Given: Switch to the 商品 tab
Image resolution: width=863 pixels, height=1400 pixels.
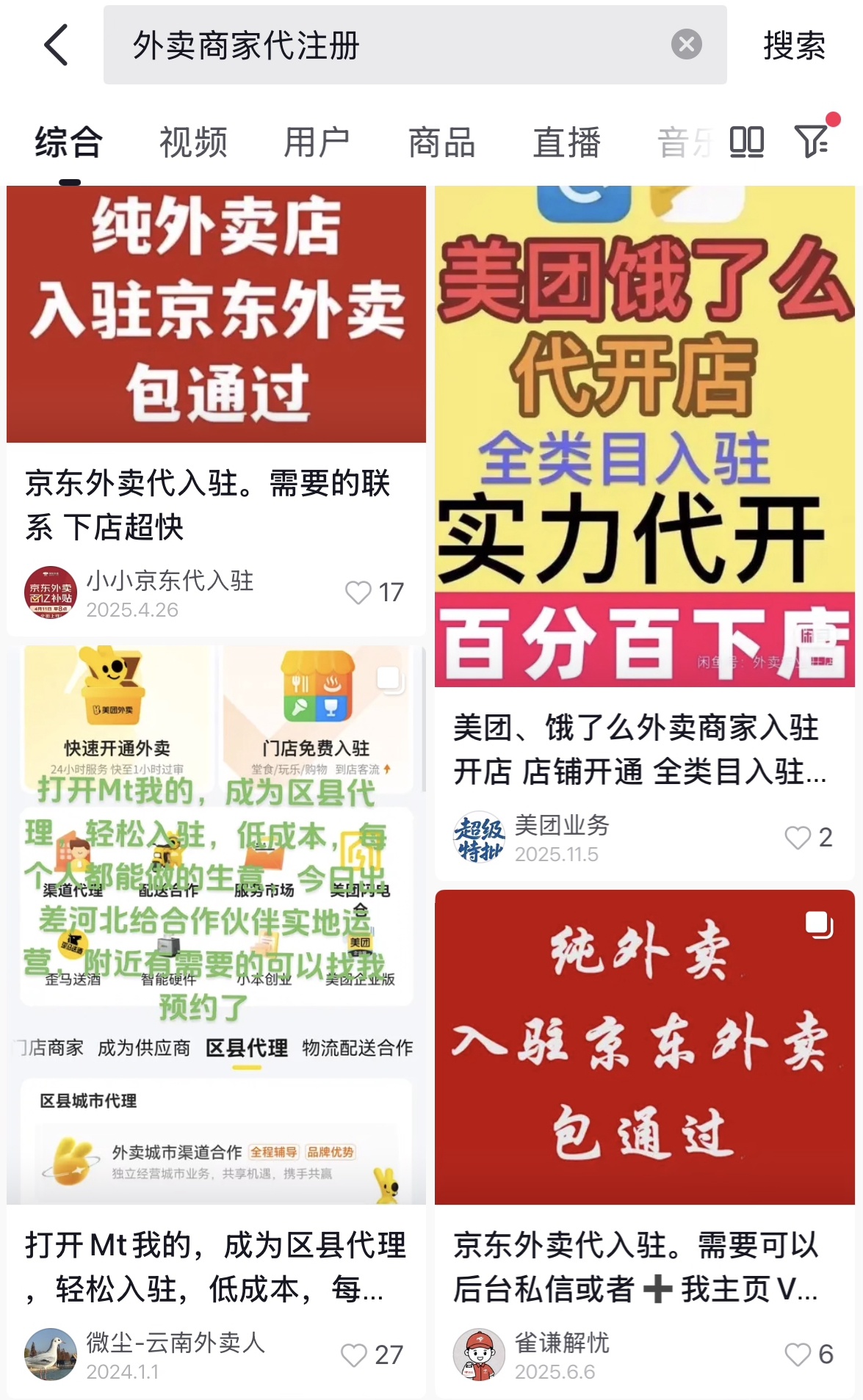Looking at the screenshot, I should pyautogui.click(x=441, y=142).
